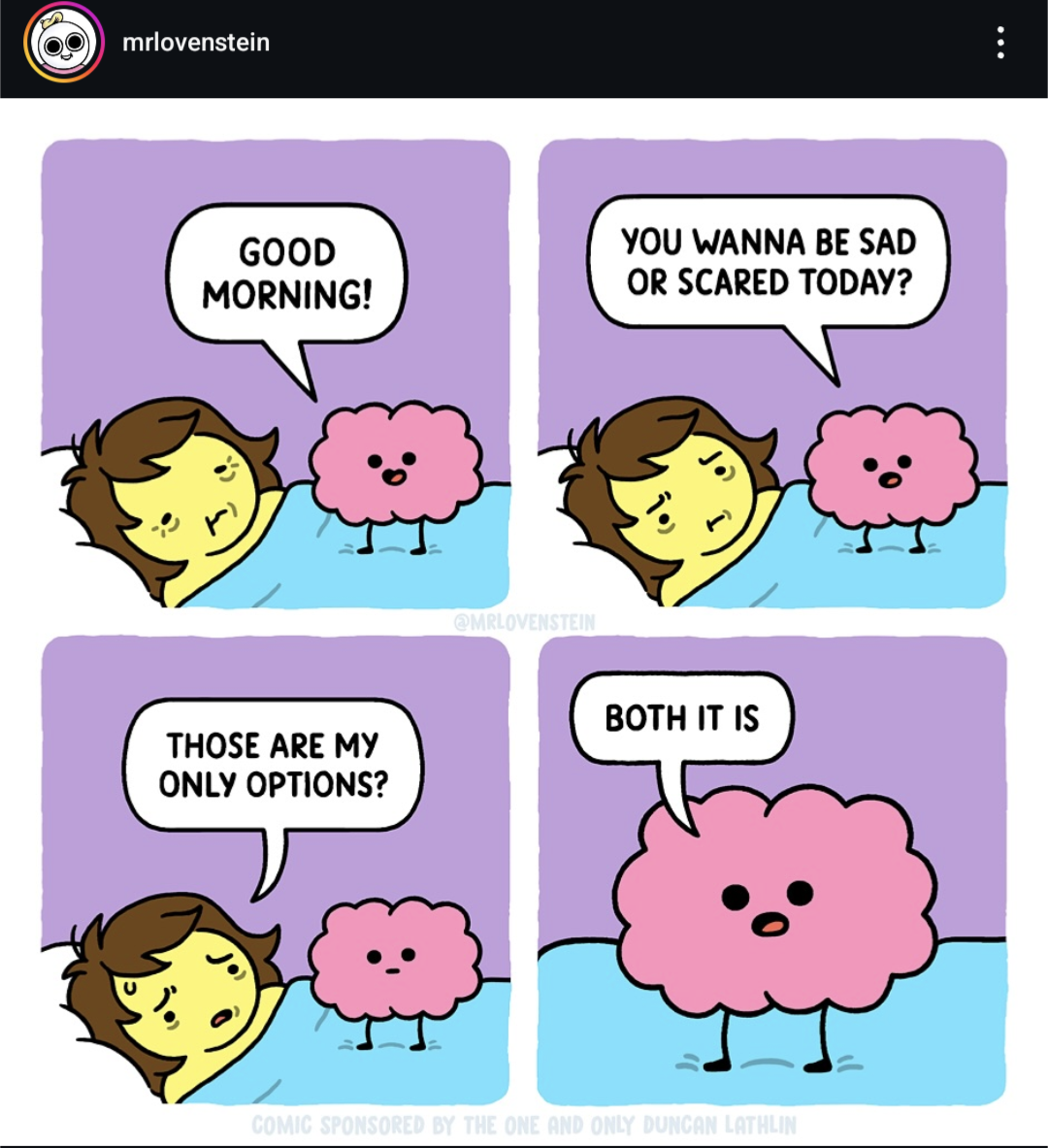This screenshot has width=1048, height=1148.
Task: Open the post overflow menu
Action: click(1000, 43)
